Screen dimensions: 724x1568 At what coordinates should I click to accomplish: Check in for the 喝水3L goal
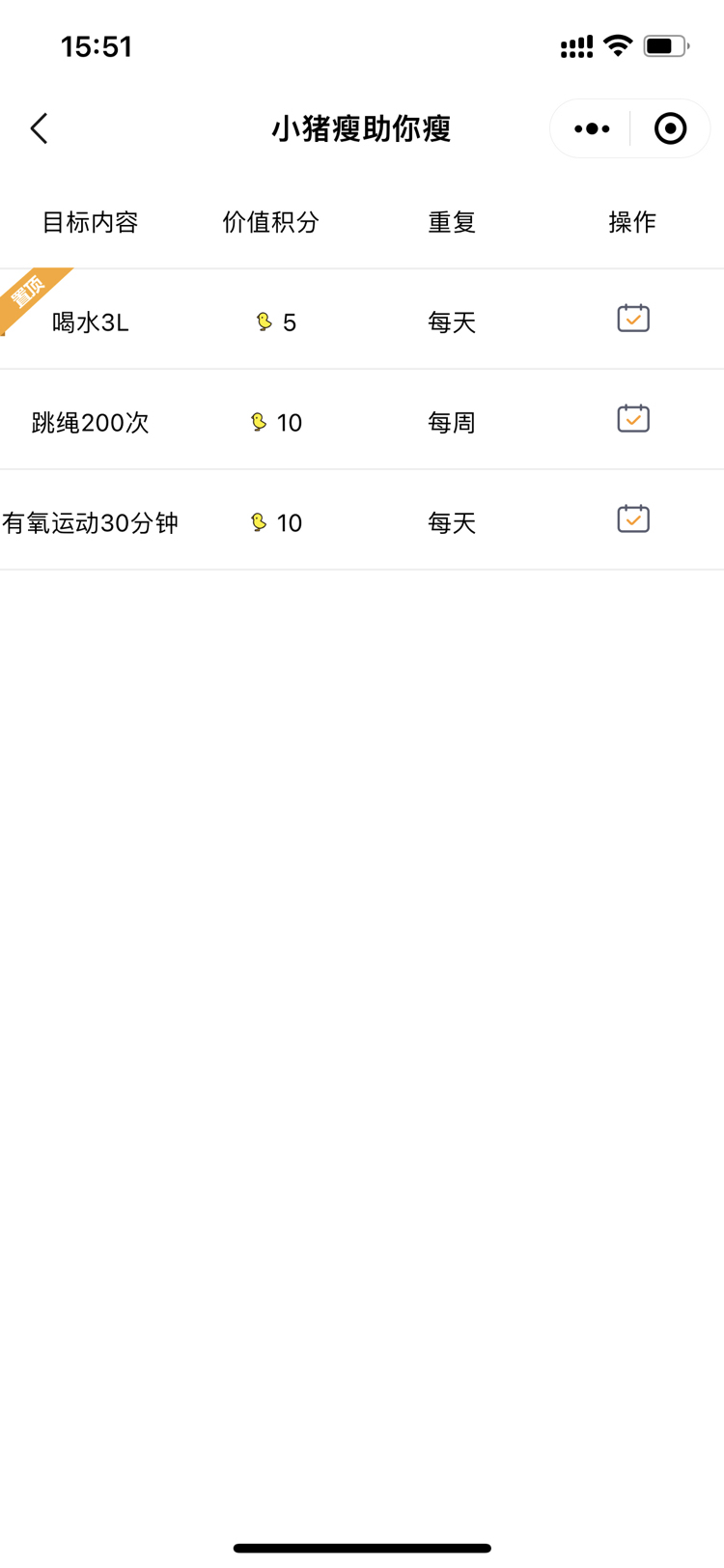(633, 318)
